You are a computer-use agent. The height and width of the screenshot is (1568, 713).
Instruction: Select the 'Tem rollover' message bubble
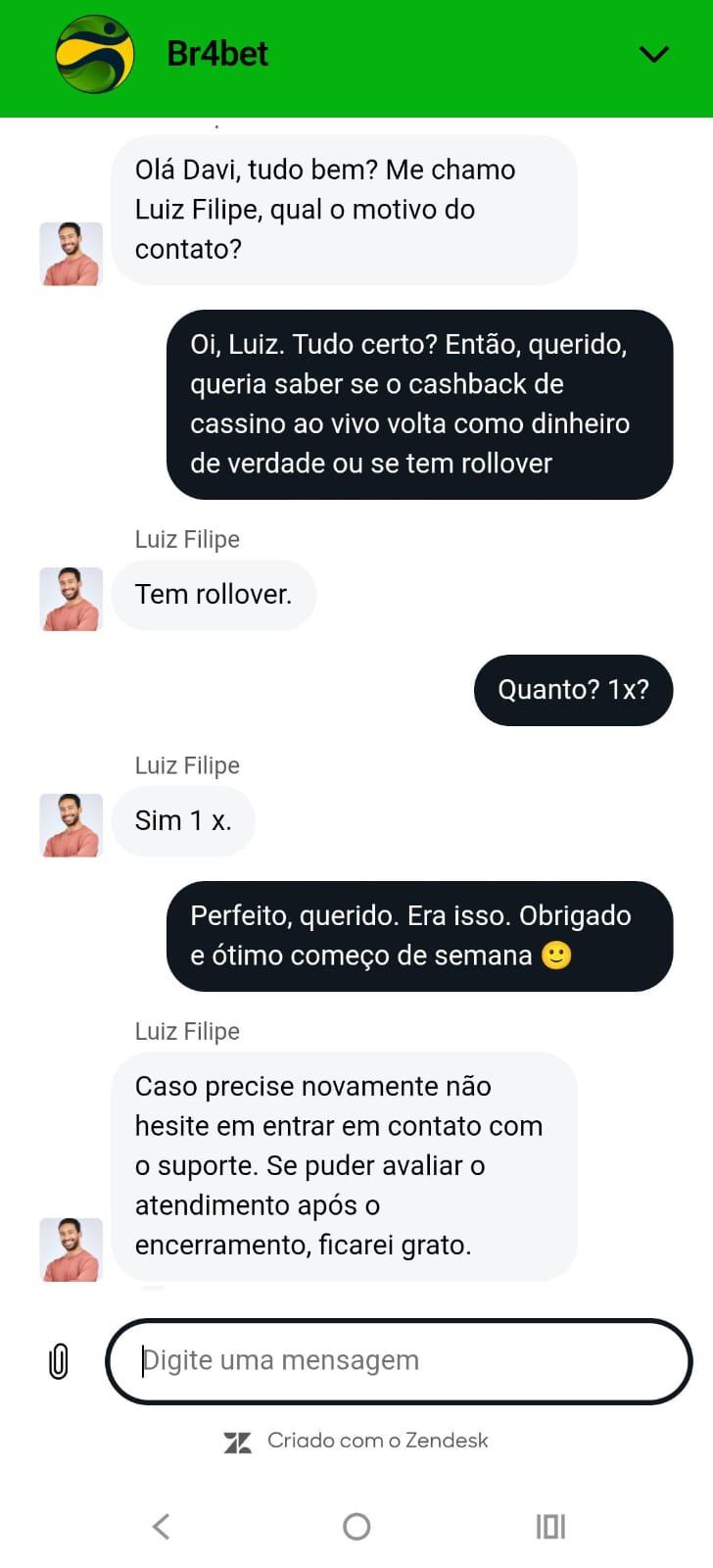coord(214,594)
